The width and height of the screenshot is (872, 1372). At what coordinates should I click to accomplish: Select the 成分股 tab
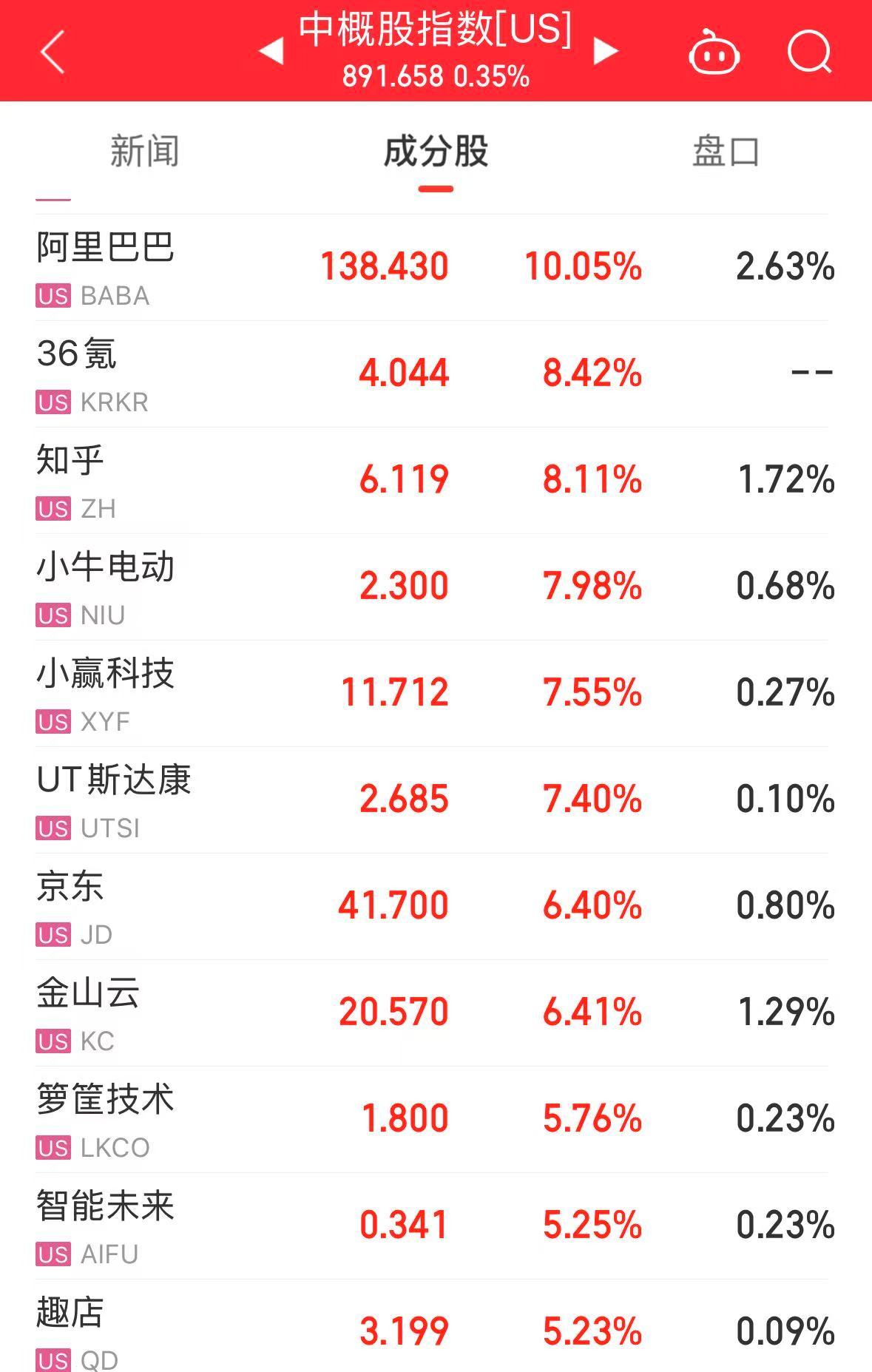[436, 152]
